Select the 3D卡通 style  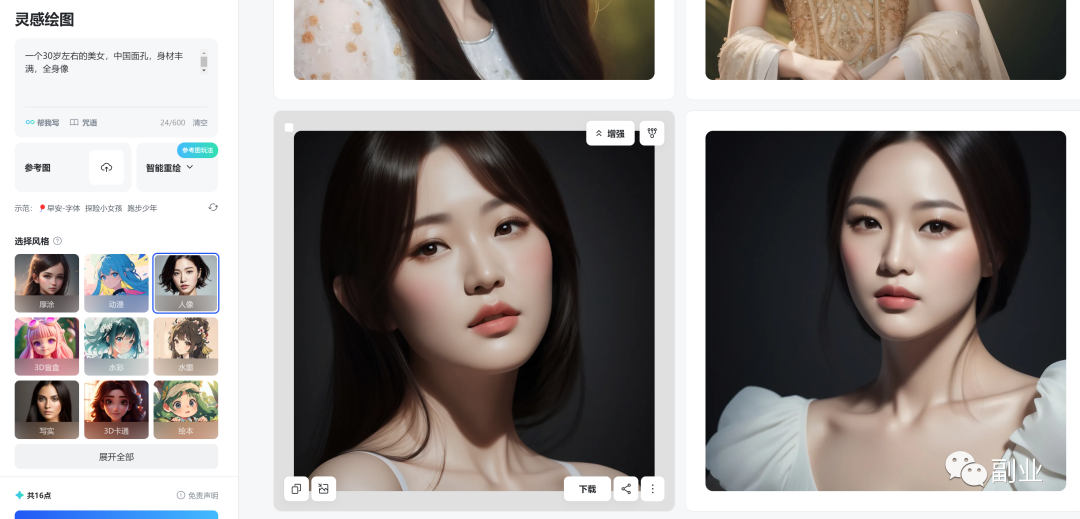[x=116, y=409]
